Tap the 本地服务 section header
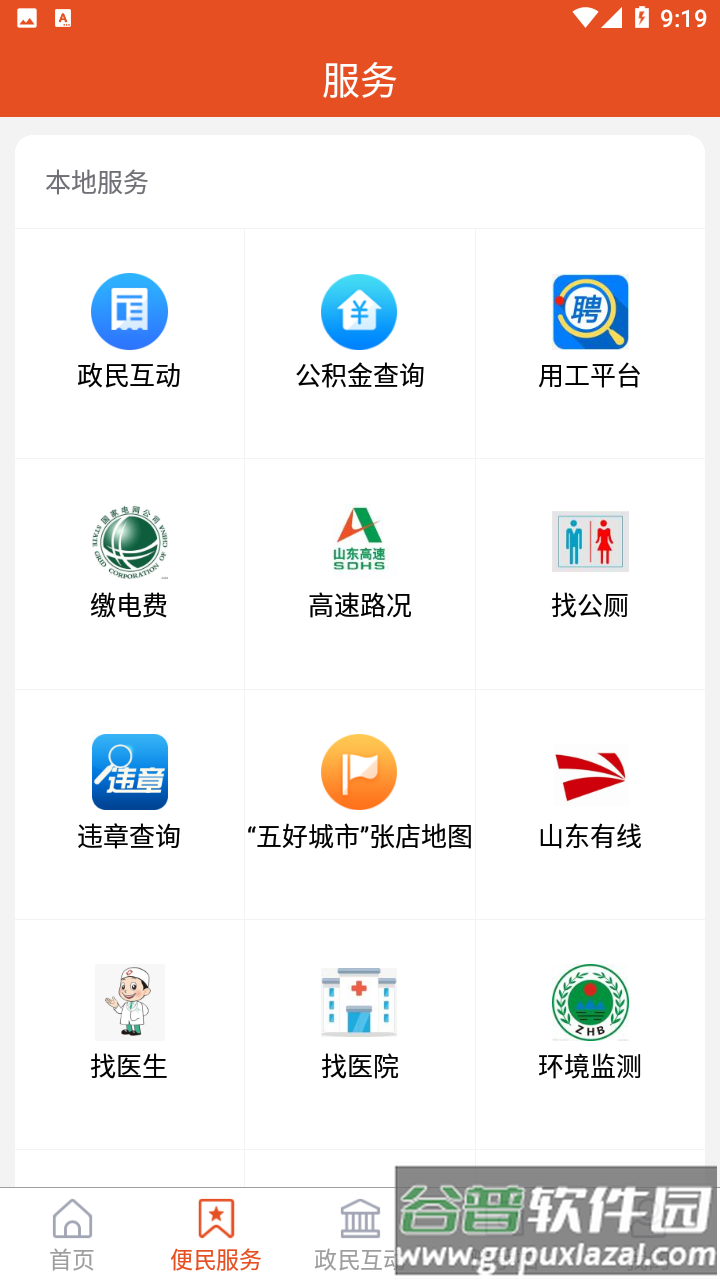This screenshot has height=1280, width=720. point(96,183)
